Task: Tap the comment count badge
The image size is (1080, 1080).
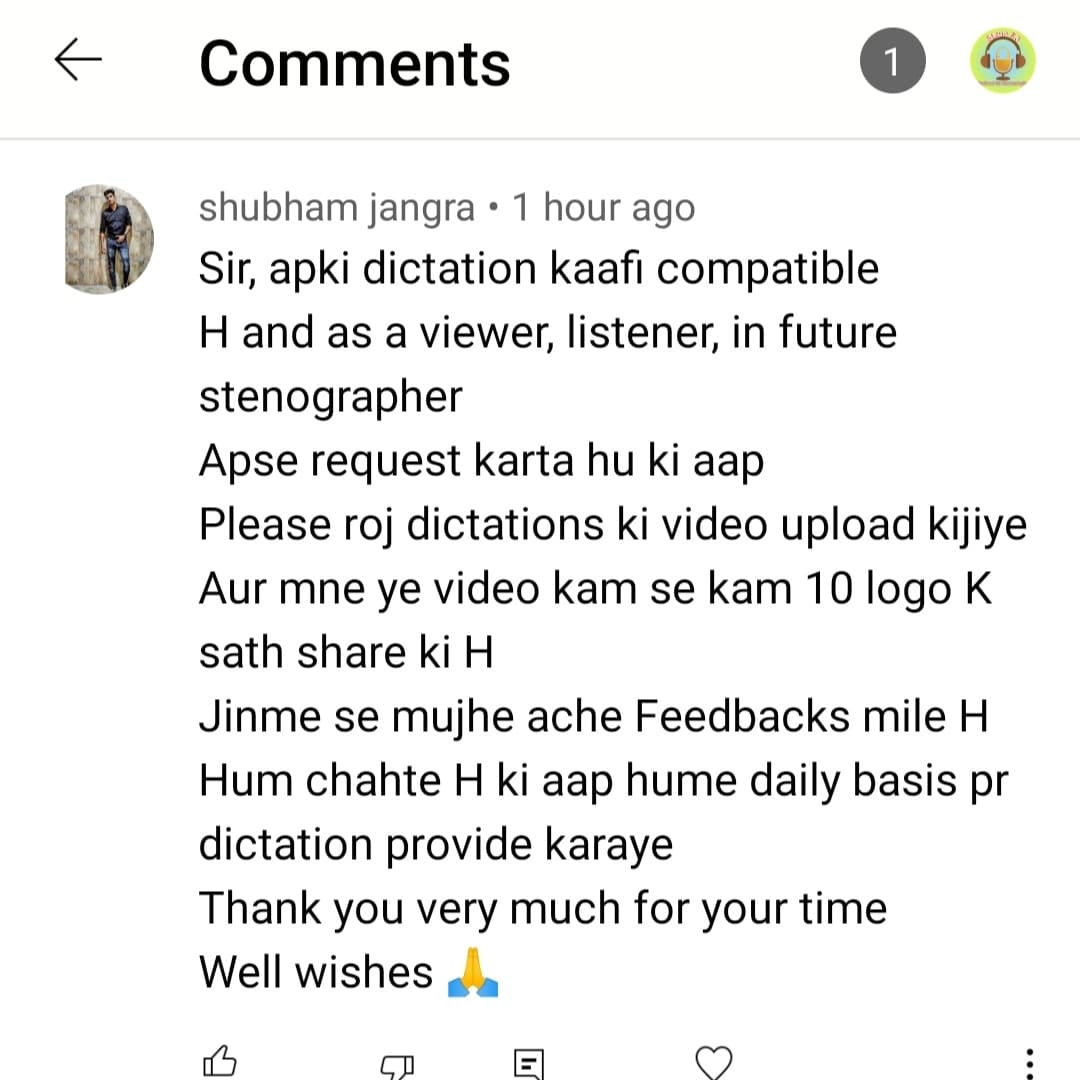Action: (892, 62)
